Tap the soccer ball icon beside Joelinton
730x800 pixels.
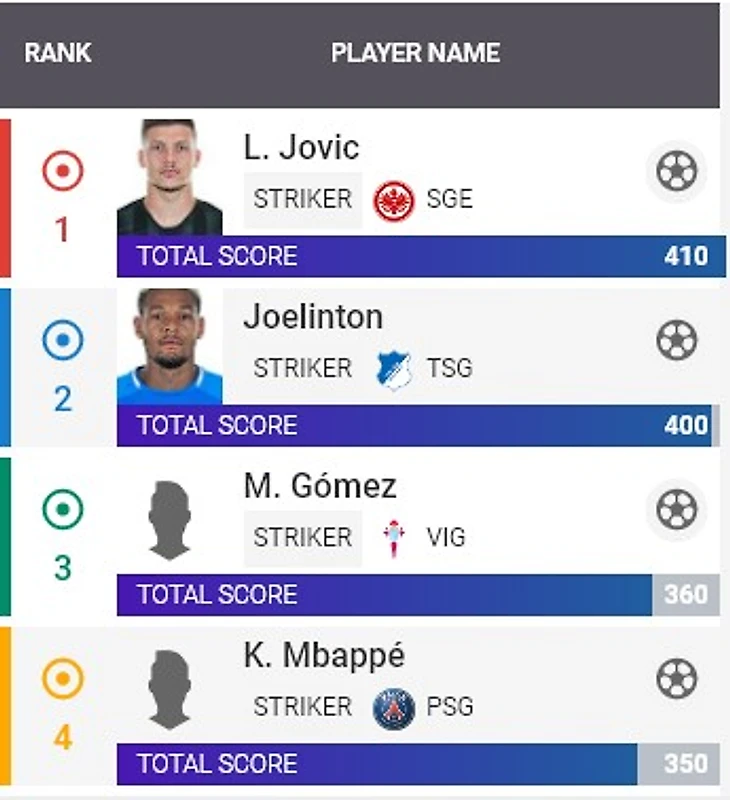tap(676, 341)
